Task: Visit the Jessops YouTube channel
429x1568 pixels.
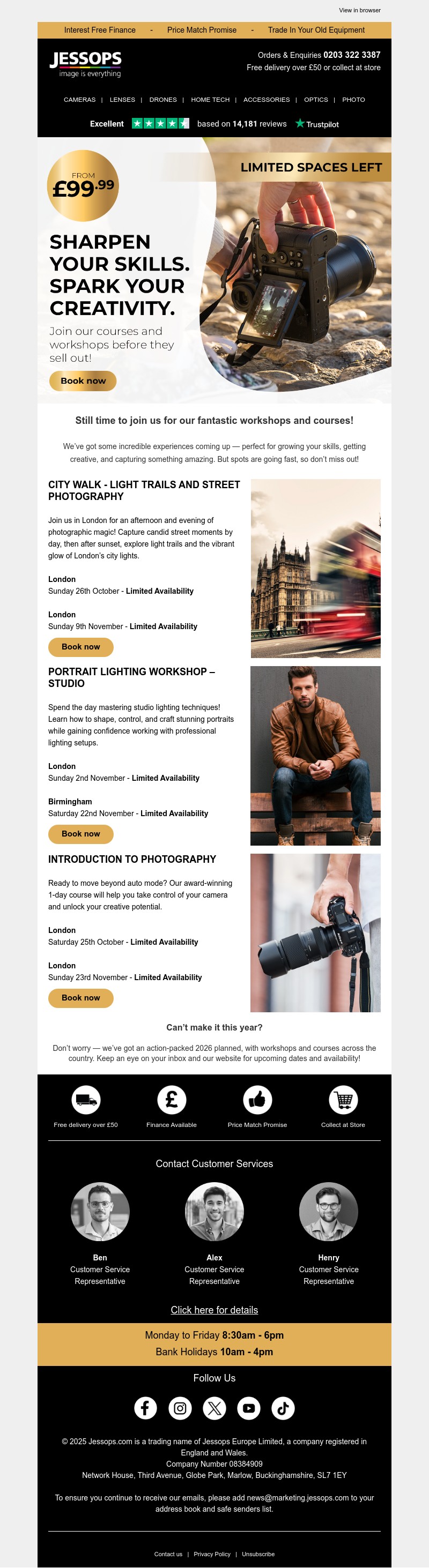Action: (x=249, y=1408)
